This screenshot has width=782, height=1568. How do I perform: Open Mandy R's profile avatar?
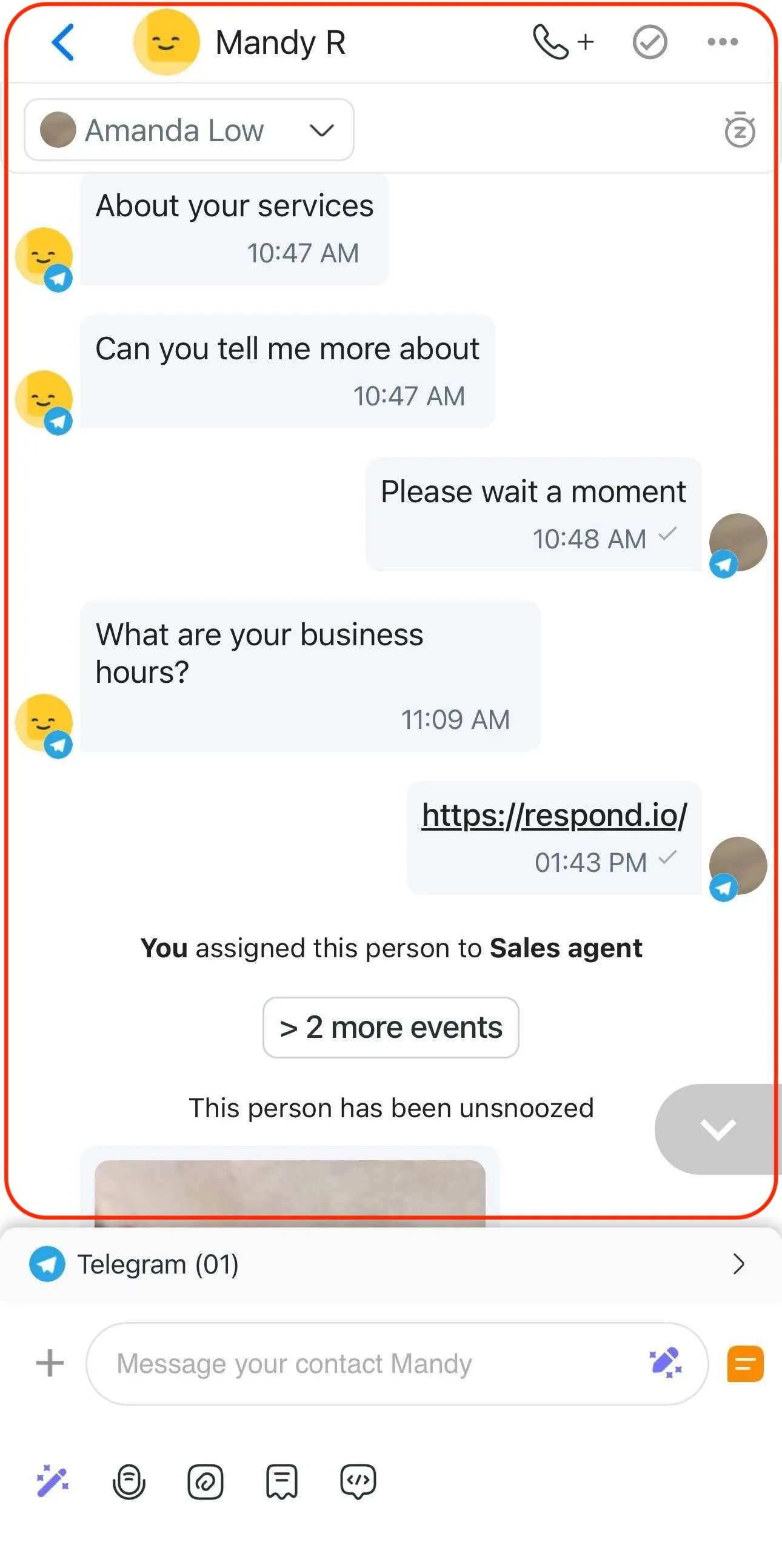pyautogui.click(x=166, y=41)
